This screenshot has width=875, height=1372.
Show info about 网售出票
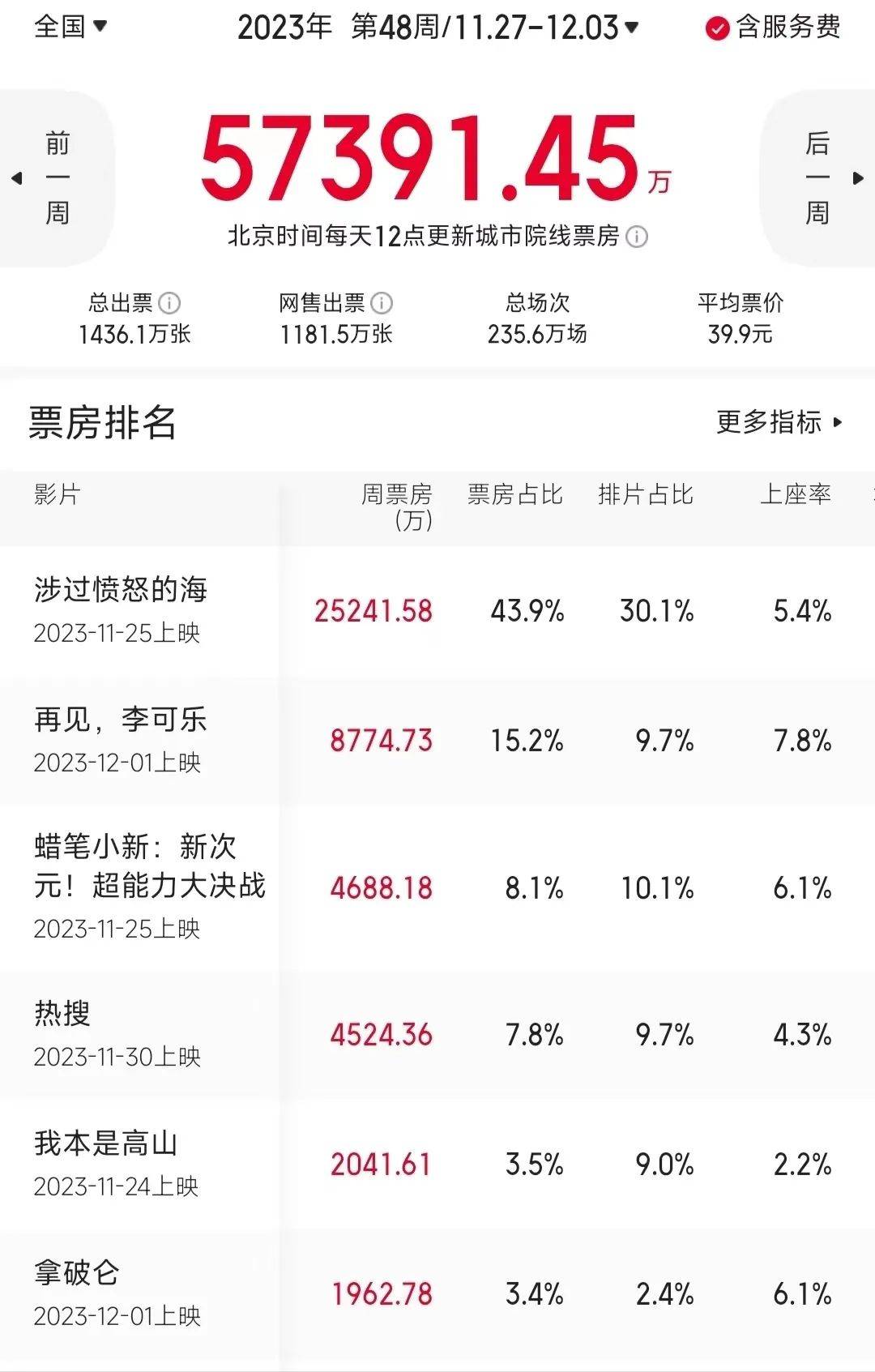click(382, 303)
